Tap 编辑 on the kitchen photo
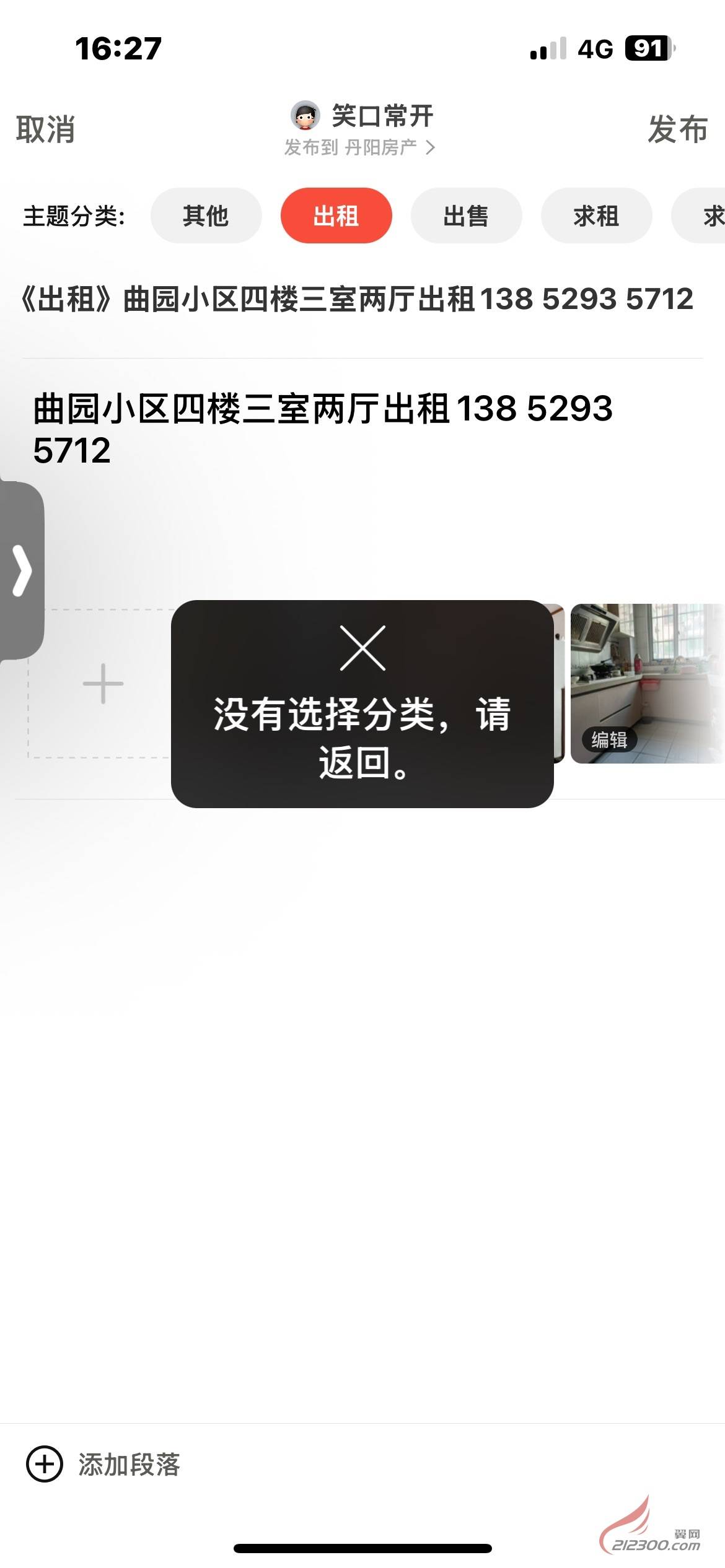This screenshot has height=1568, width=725. click(x=609, y=739)
